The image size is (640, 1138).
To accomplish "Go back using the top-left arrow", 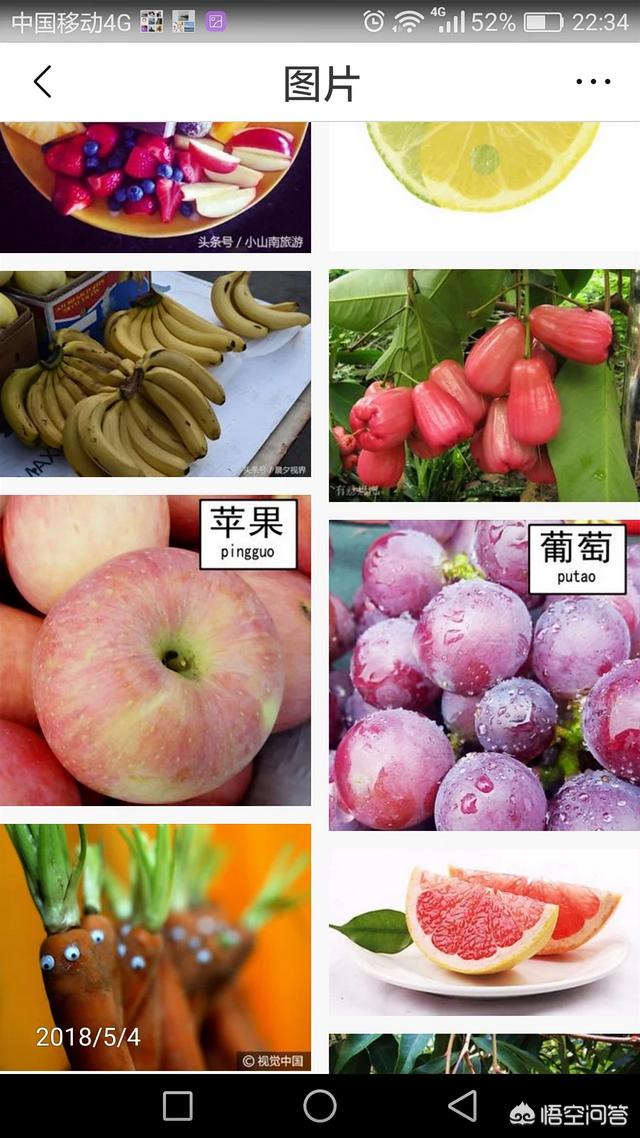I will (x=43, y=81).
